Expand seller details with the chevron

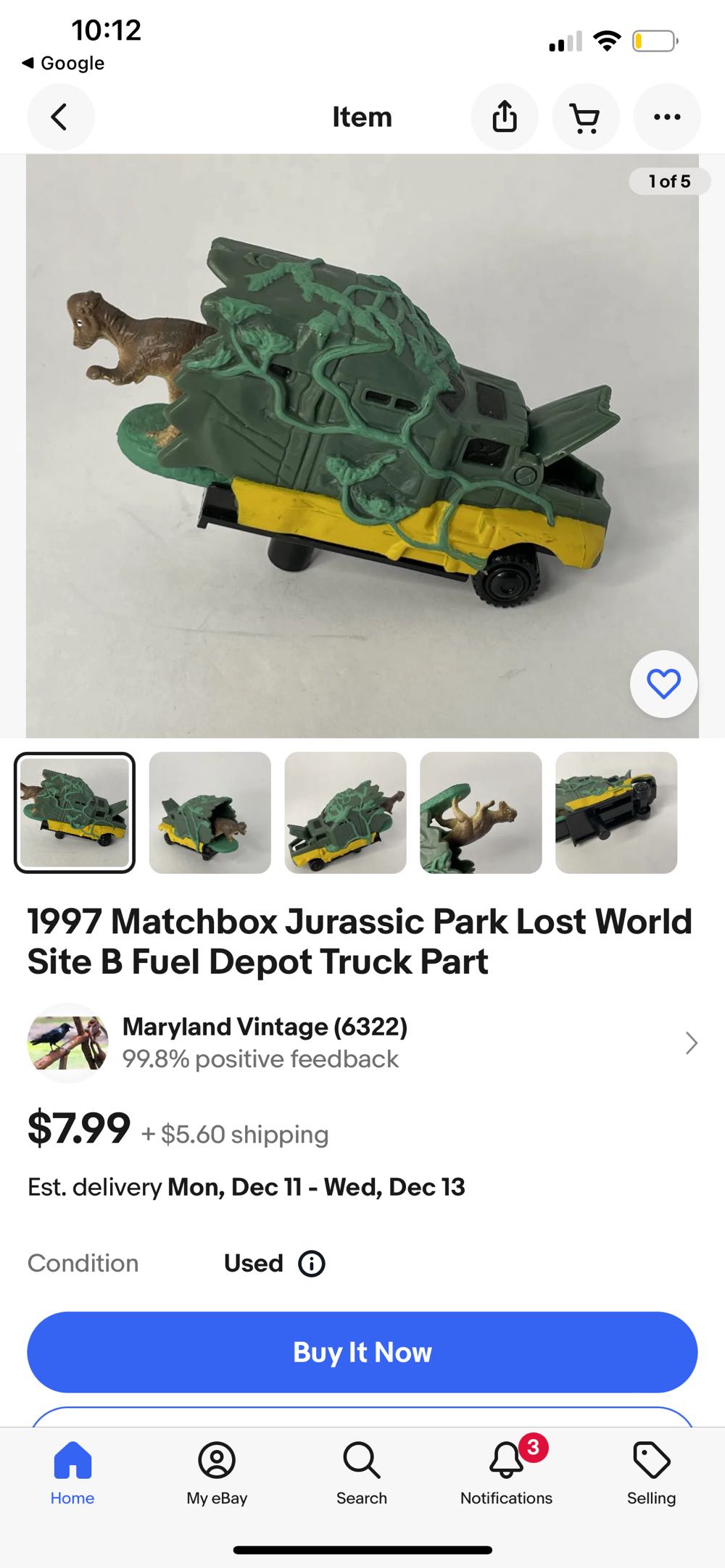689,1044
